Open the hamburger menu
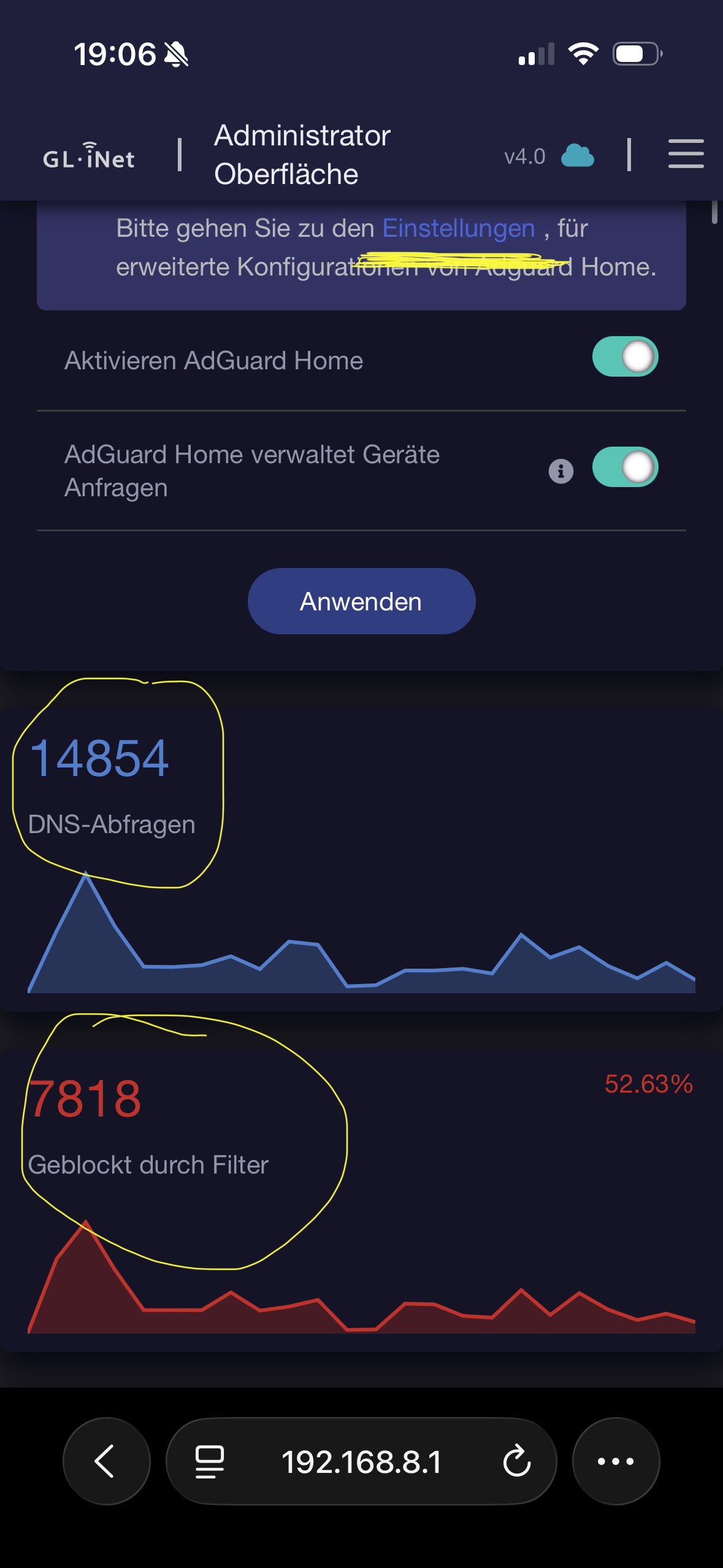Image resolution: width=723 pixels, height=1568 pixels. [x=686, y=153]
